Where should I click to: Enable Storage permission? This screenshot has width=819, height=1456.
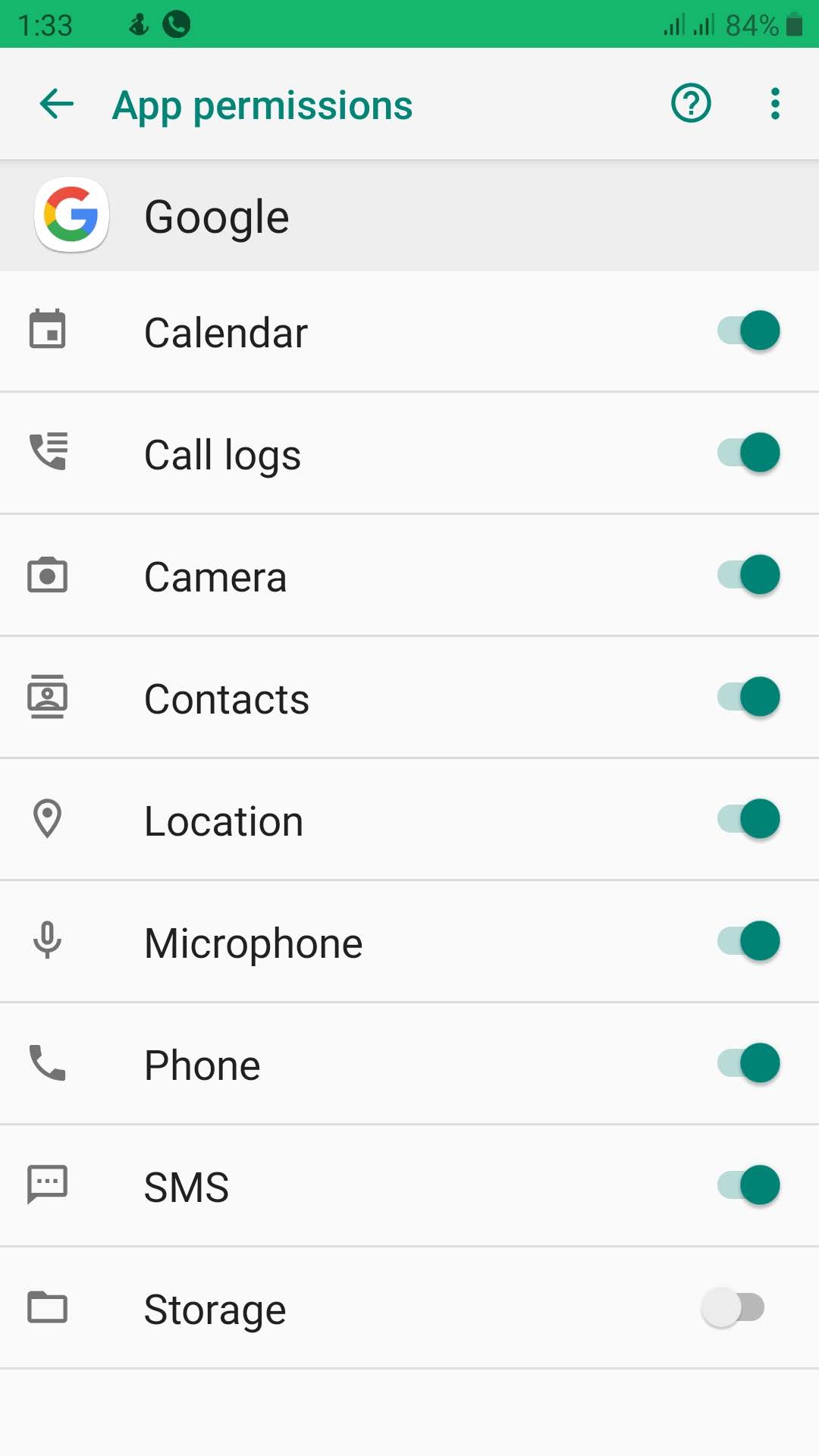[733, 1307]
